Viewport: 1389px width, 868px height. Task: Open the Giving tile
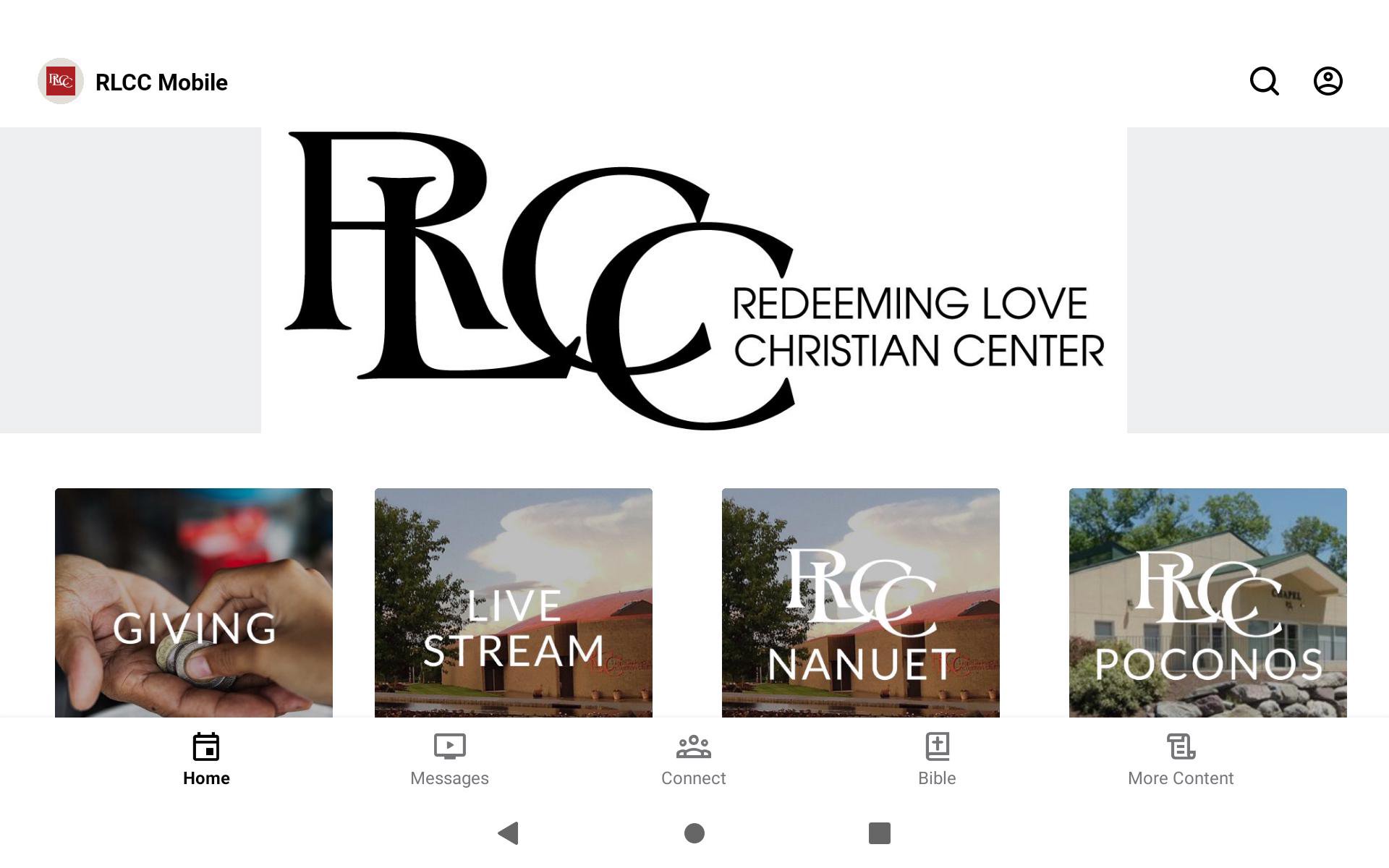(x=194, y=603)
